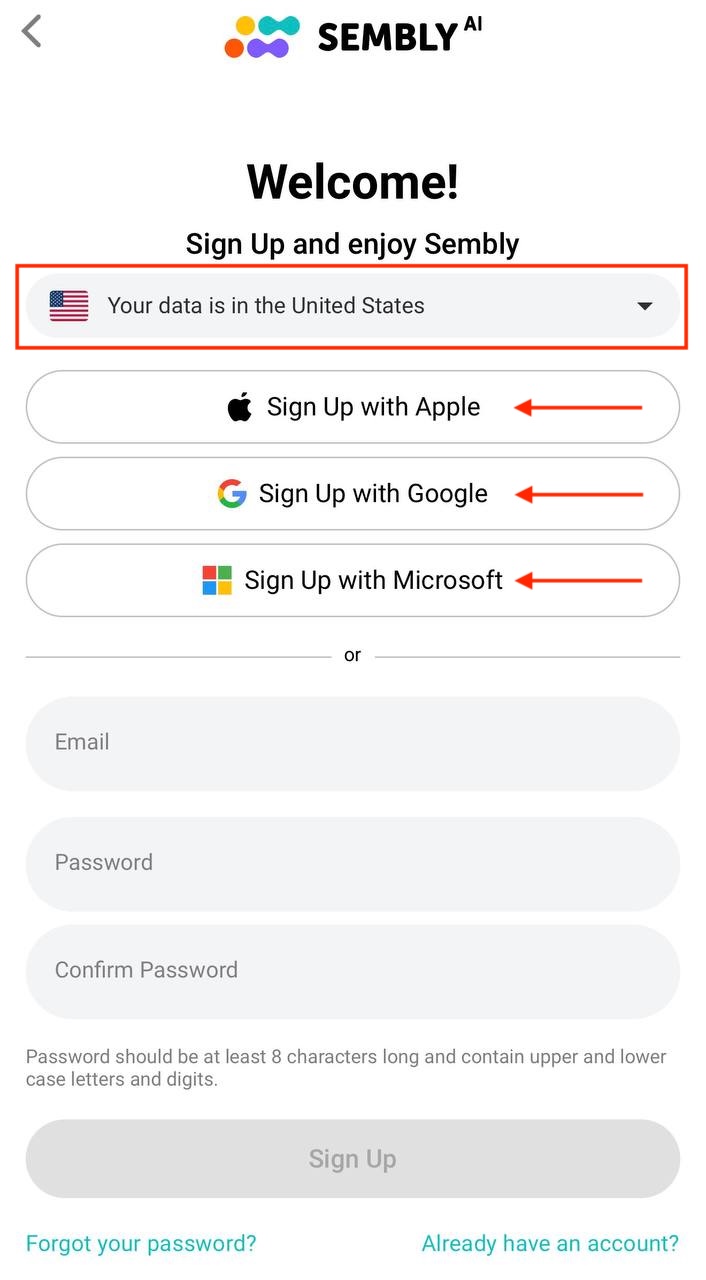Sign up with Google
Image resolution: width=706 pixels, height=1280 pixels.
[x=352, y=493]
